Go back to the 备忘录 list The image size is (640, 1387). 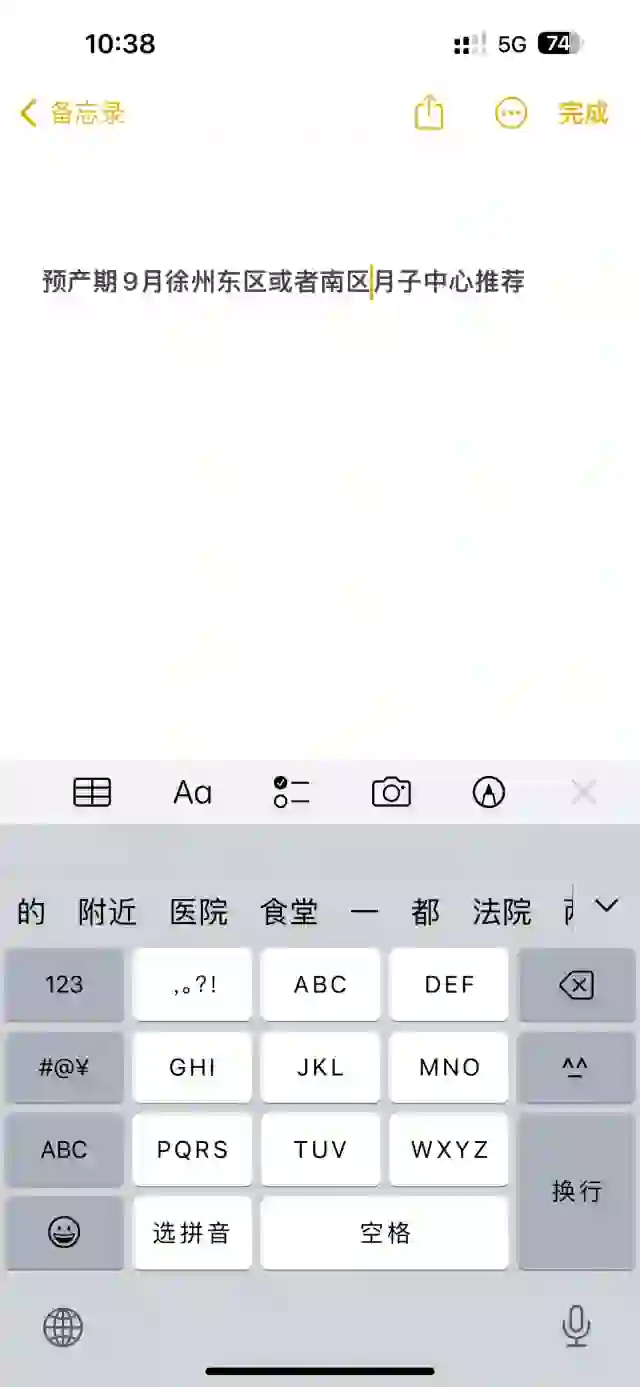point(72,113)
